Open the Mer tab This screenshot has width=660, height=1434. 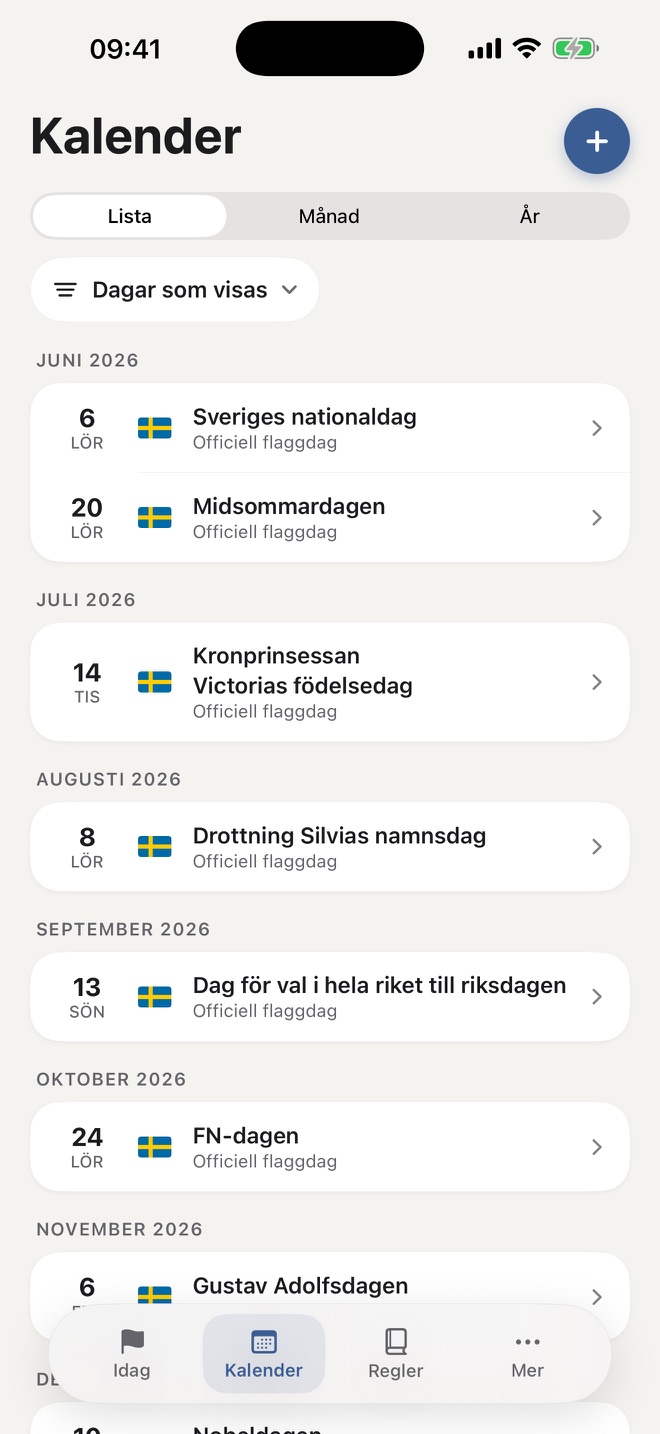click(x=528, y=1354)
